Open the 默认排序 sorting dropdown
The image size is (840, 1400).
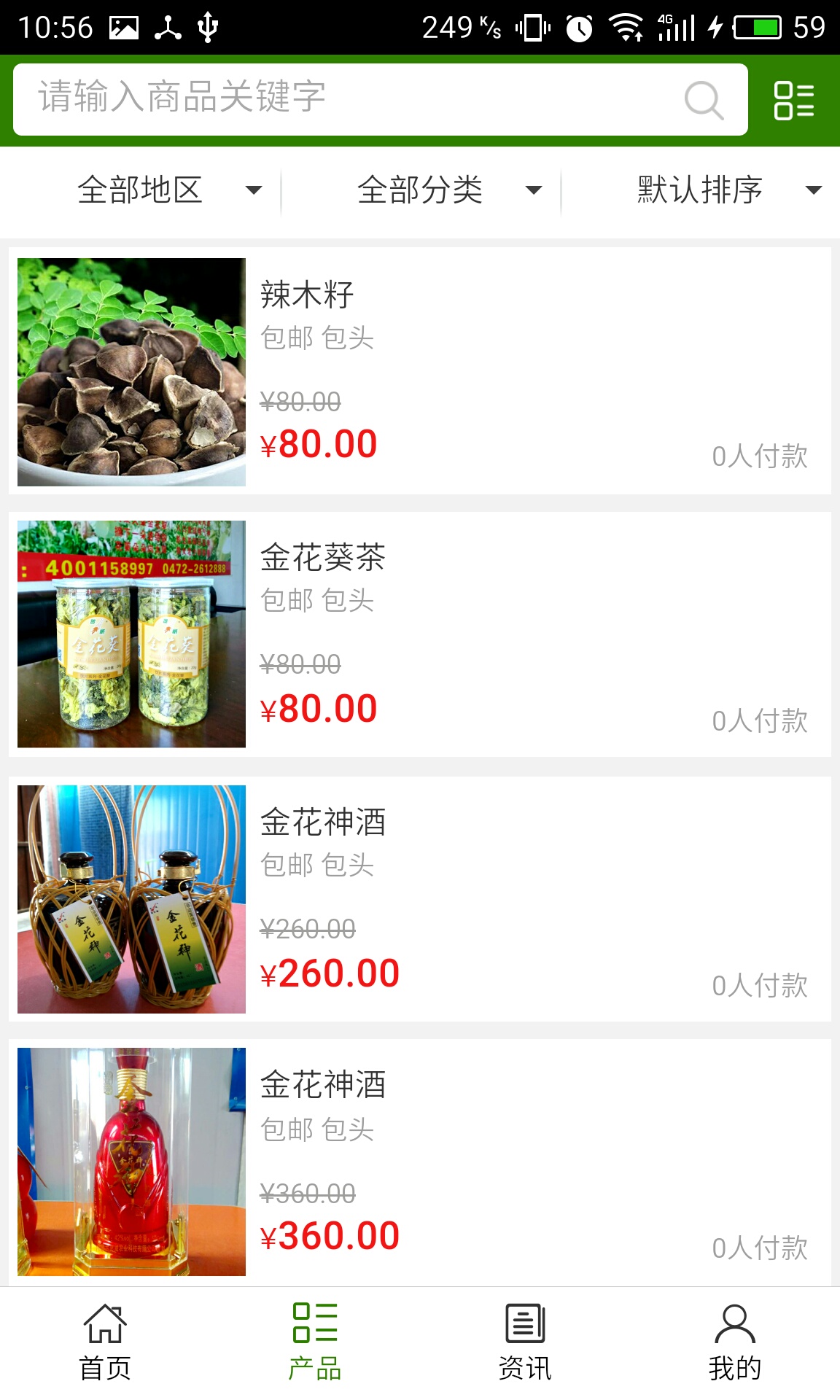click(728, 190)
